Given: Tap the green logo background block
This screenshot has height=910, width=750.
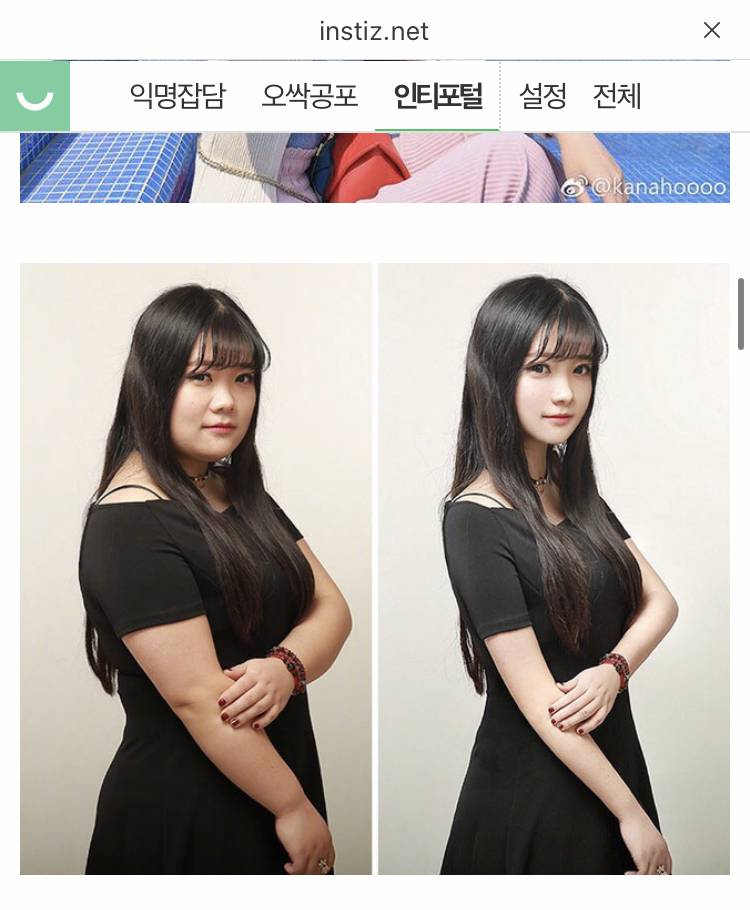Looking at the screenshot, I should click(x=34, y=95).
